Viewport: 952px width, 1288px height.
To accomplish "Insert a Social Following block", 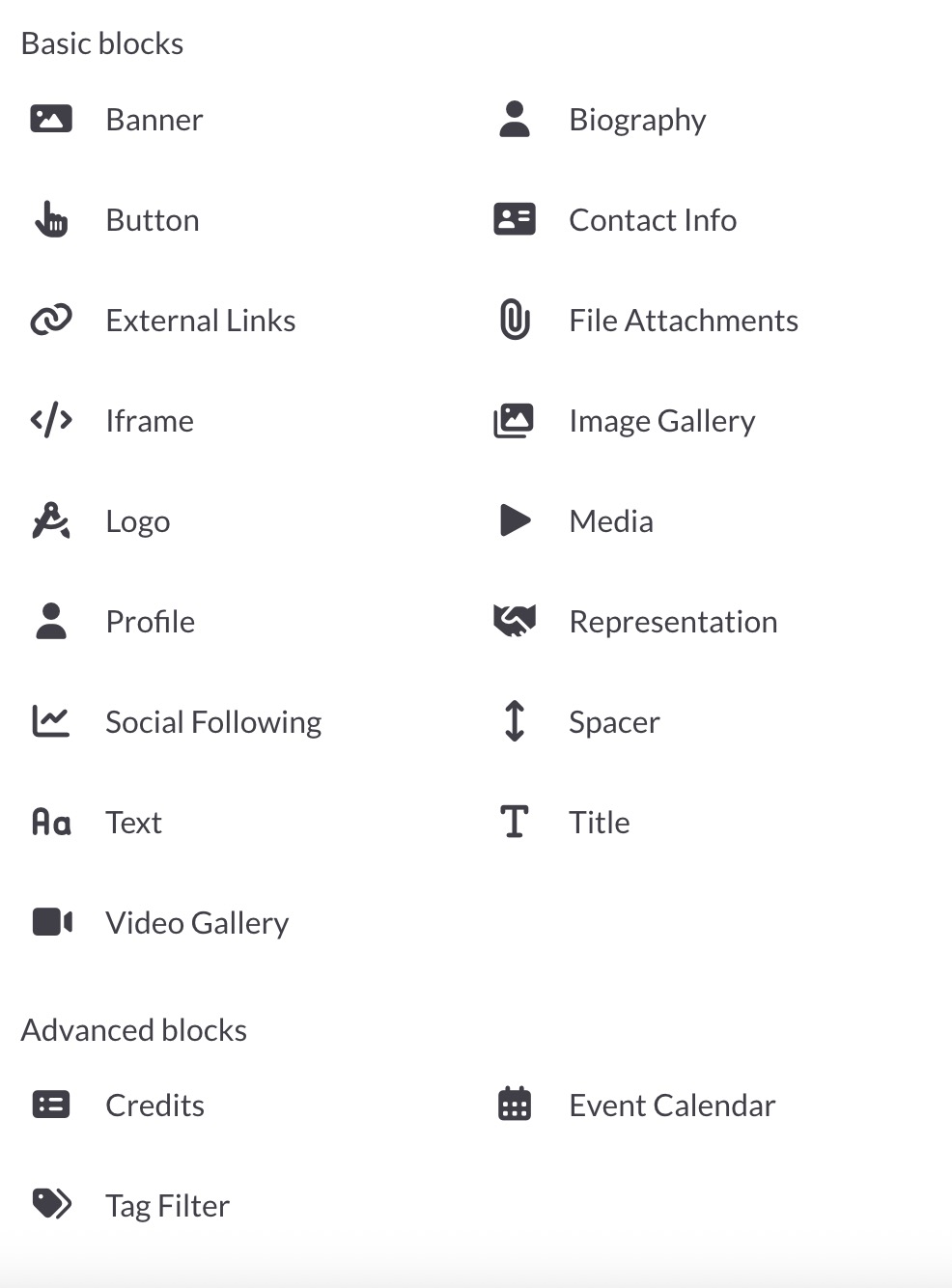I will (212, 722).
